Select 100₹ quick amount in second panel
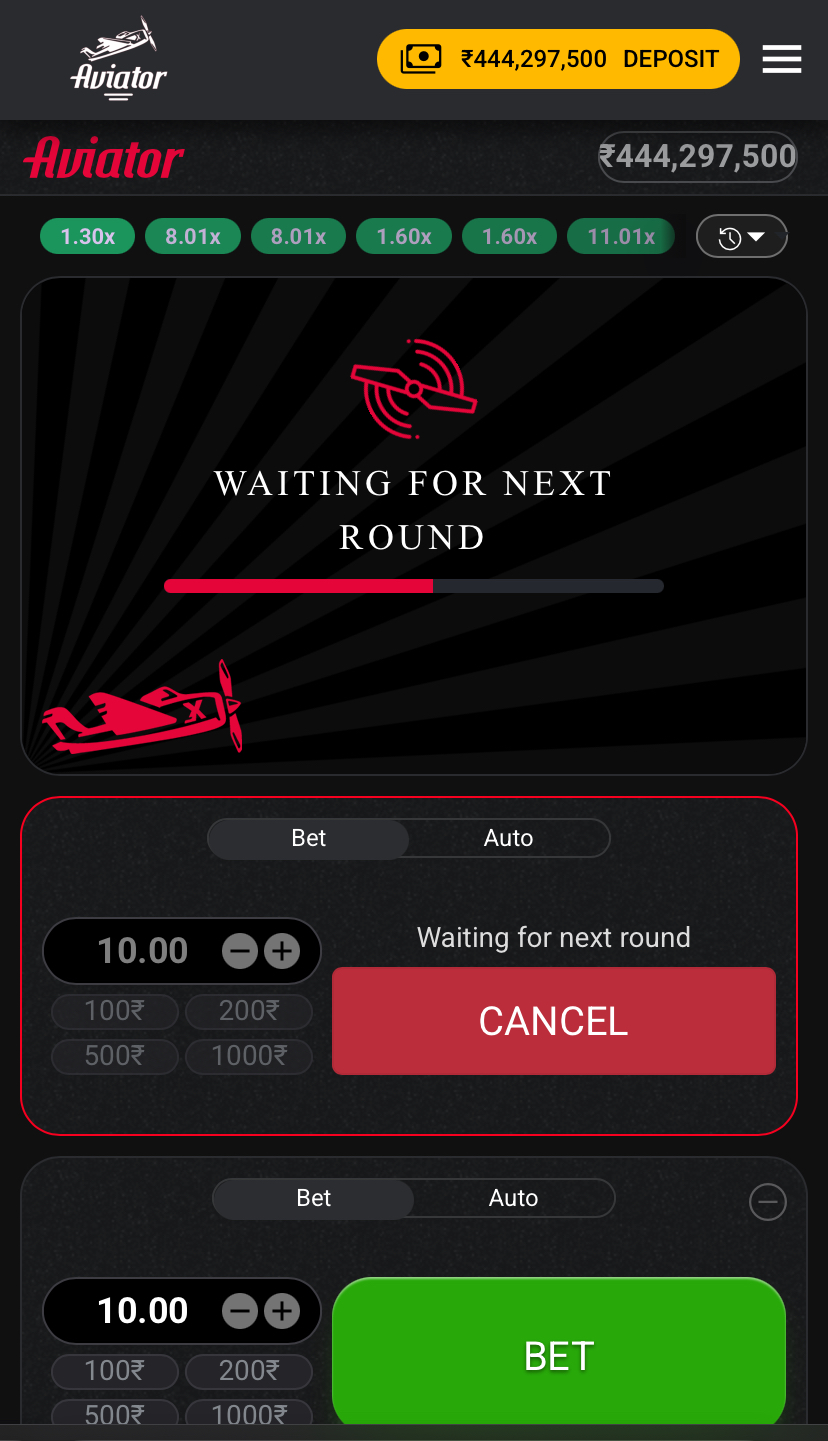The image size is (828, 1441). point(114,1371)
